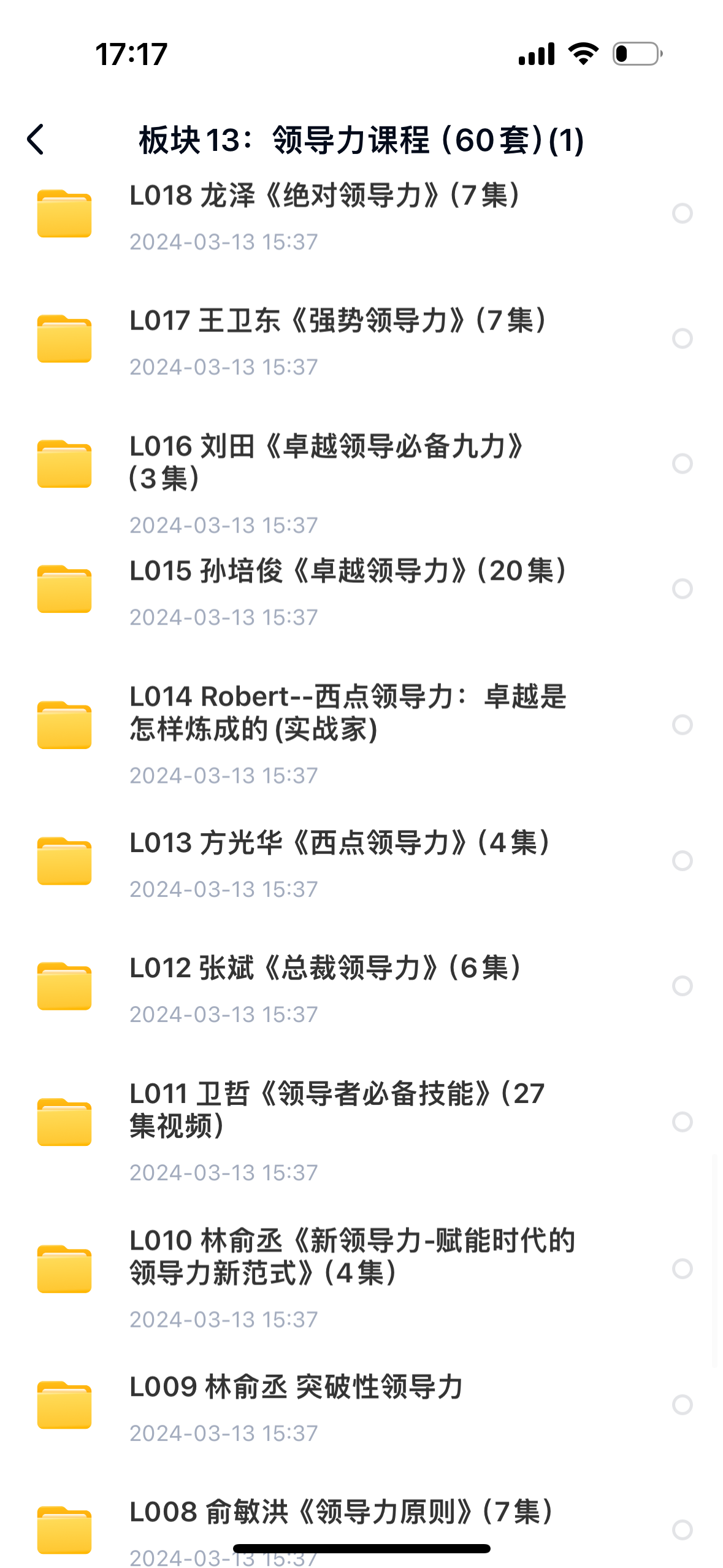Select the circle for L013 方光华 folder
The width and height of the screenshot is (723, 1568).
click(x=682, y=861)
